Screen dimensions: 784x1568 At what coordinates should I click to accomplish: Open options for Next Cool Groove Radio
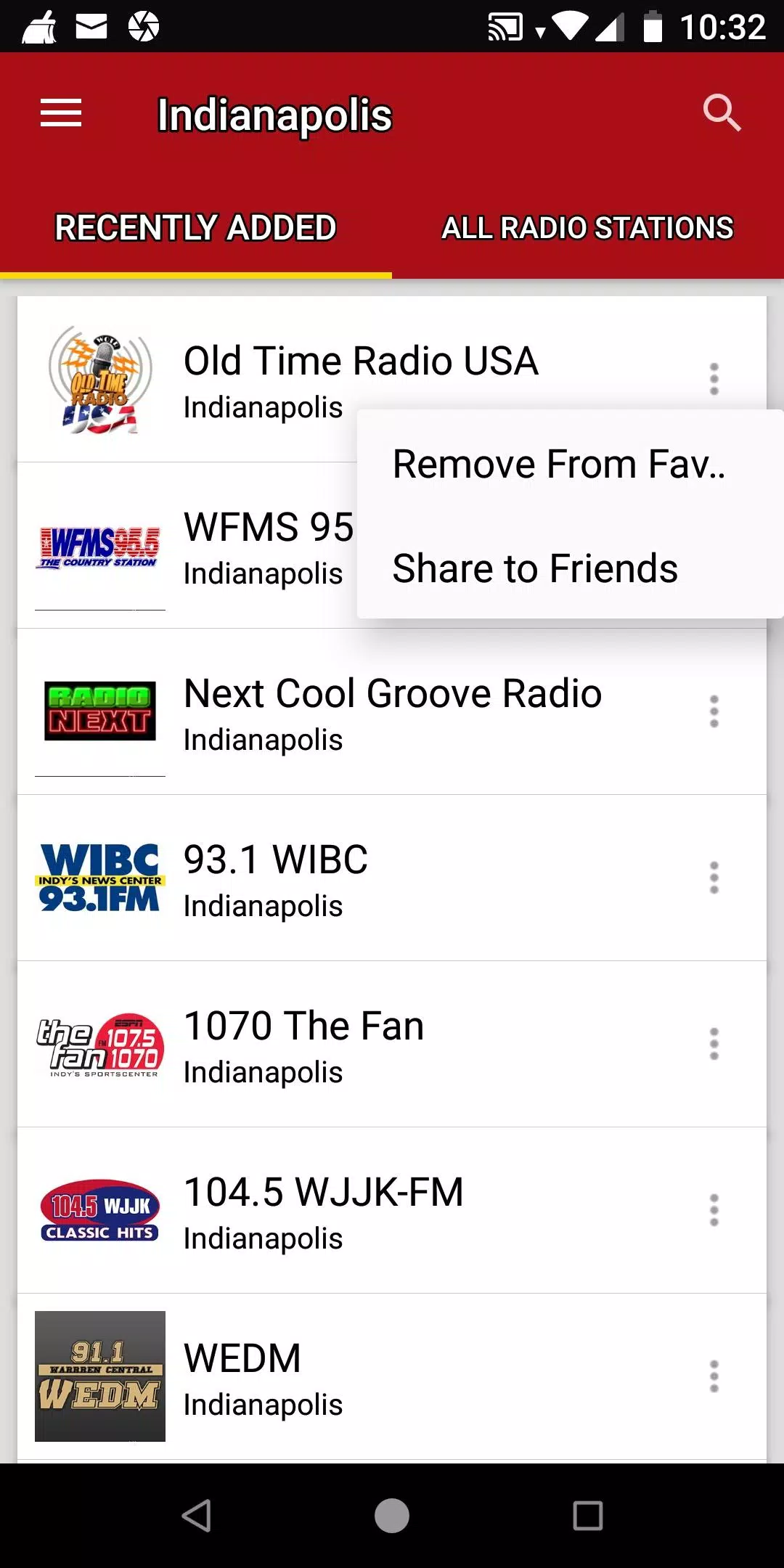pyautogui.click(x=714, y=711)
